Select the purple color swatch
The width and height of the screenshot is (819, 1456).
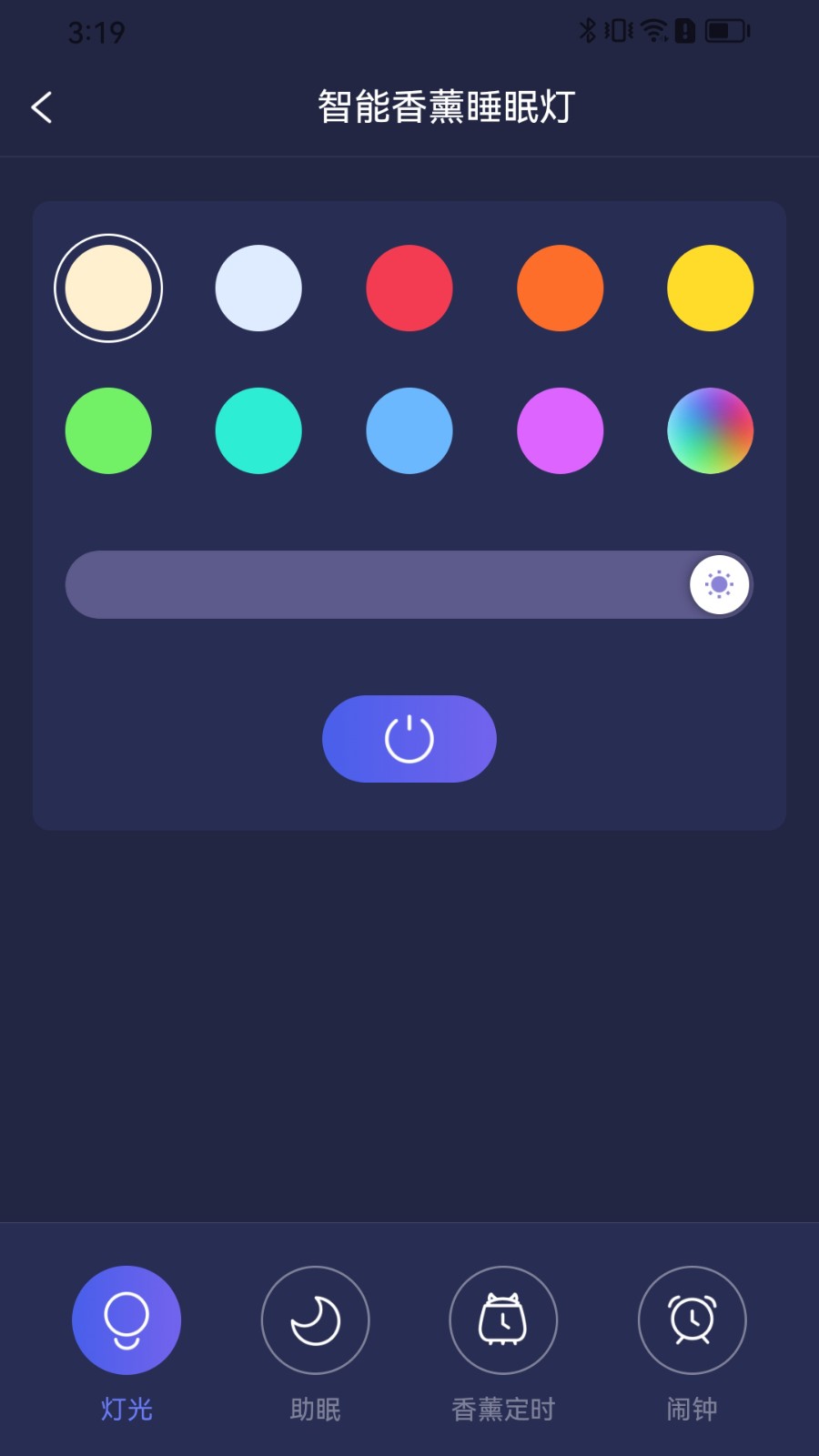[x=560, y=430]
